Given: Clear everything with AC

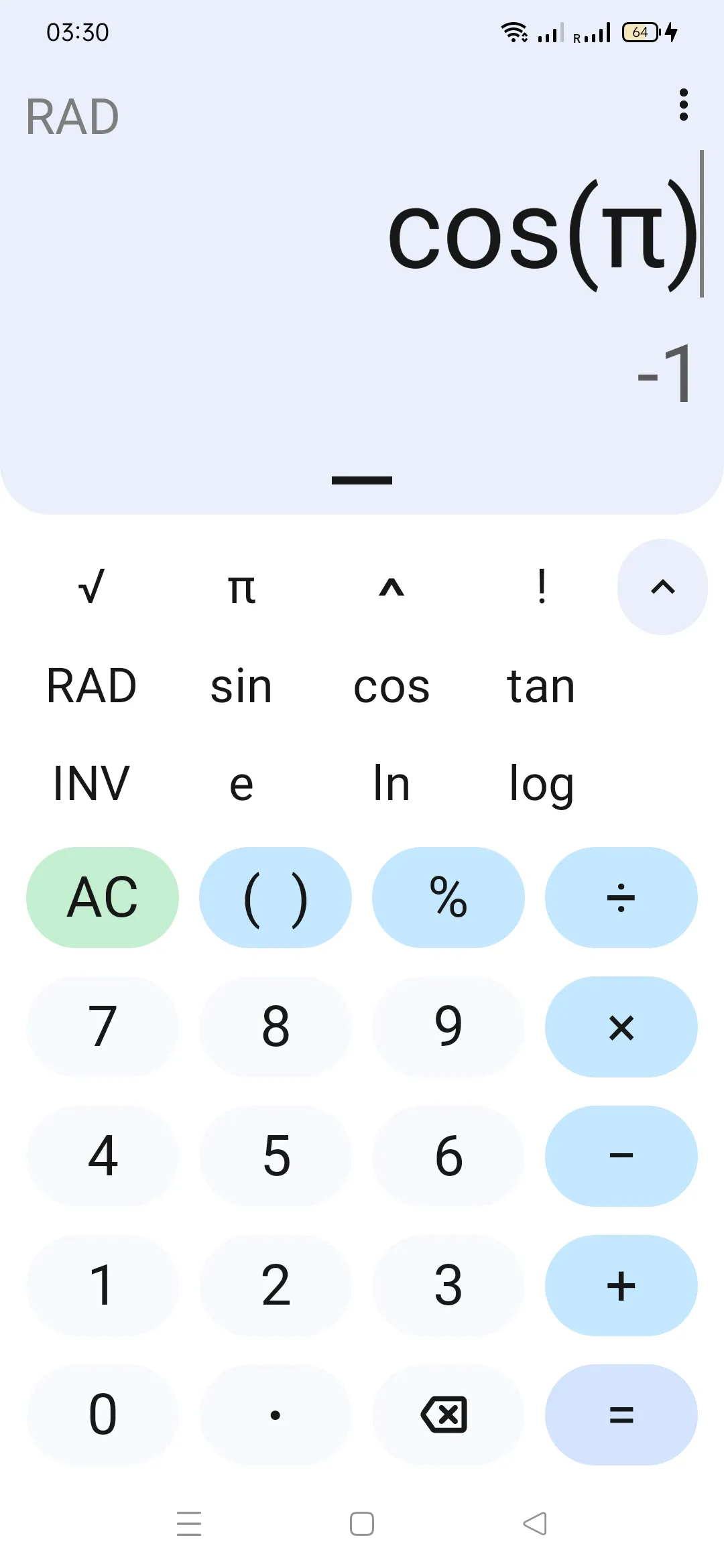Looking at the screenshot, I should point(103,897).
